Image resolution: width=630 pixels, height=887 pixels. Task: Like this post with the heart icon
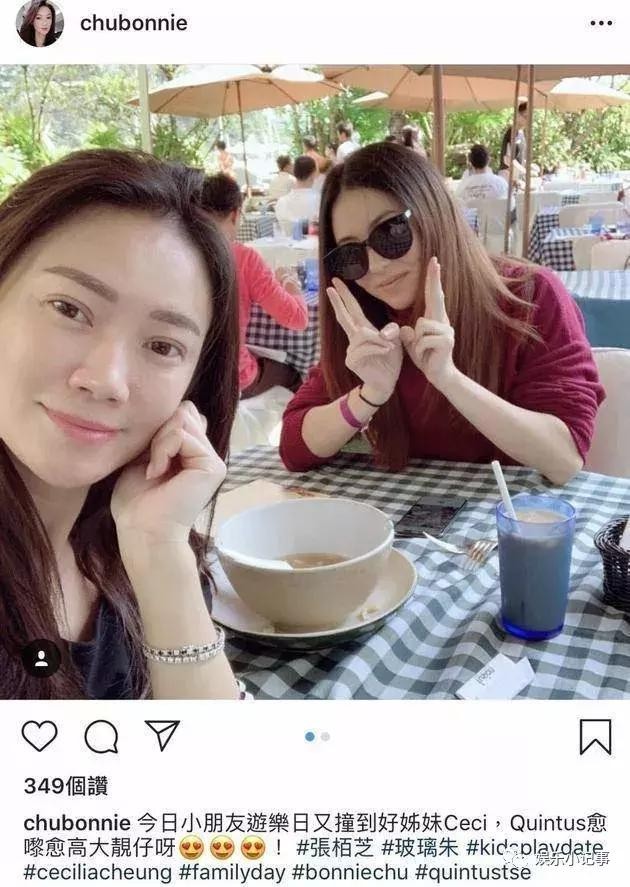click(x=39, y=736)
